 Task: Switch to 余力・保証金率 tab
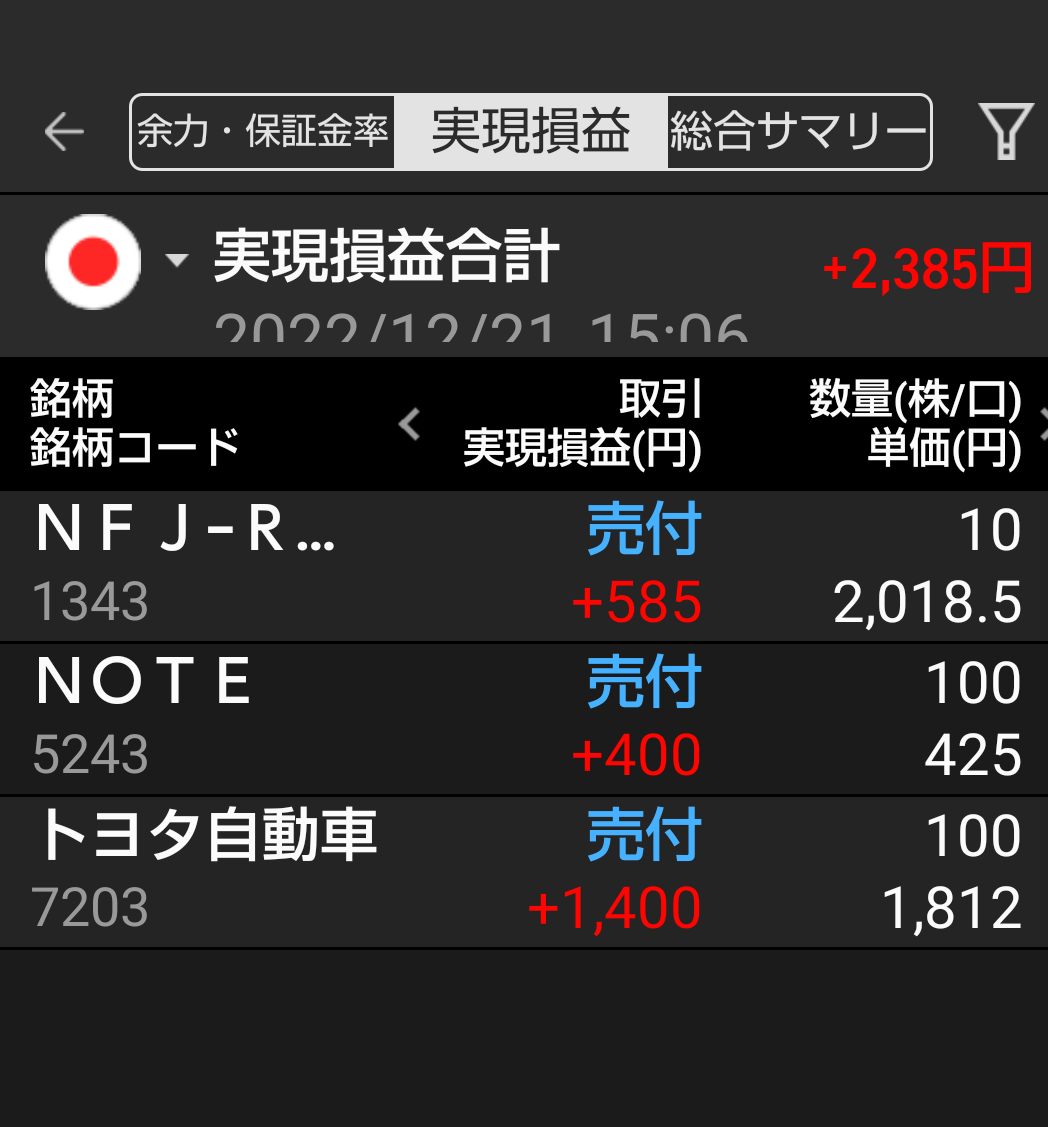[x=263, y=131]
